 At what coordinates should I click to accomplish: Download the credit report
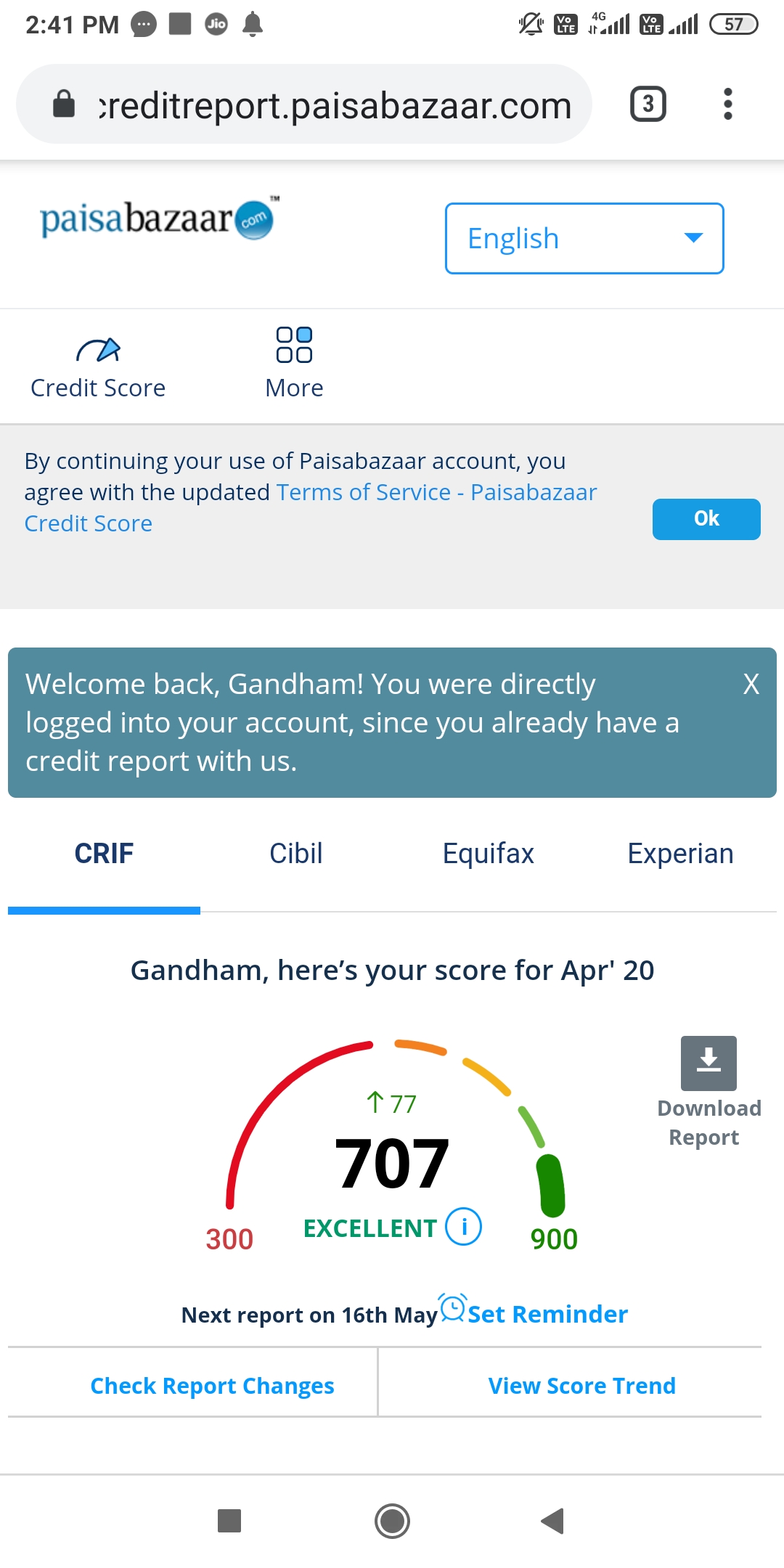[x=709, y=1091]
